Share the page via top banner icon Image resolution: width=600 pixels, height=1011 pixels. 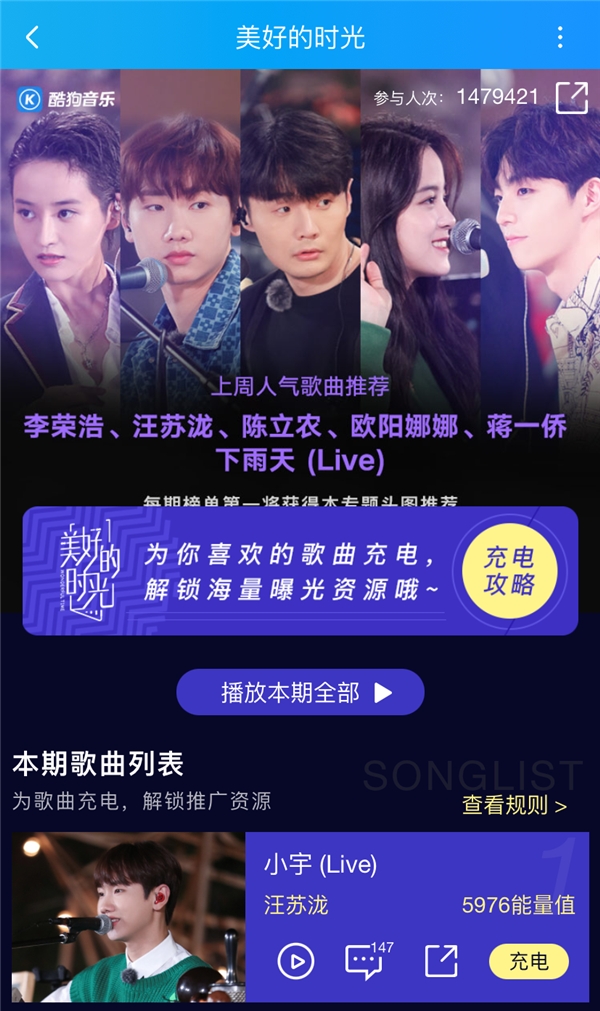(x=571, y=98)
